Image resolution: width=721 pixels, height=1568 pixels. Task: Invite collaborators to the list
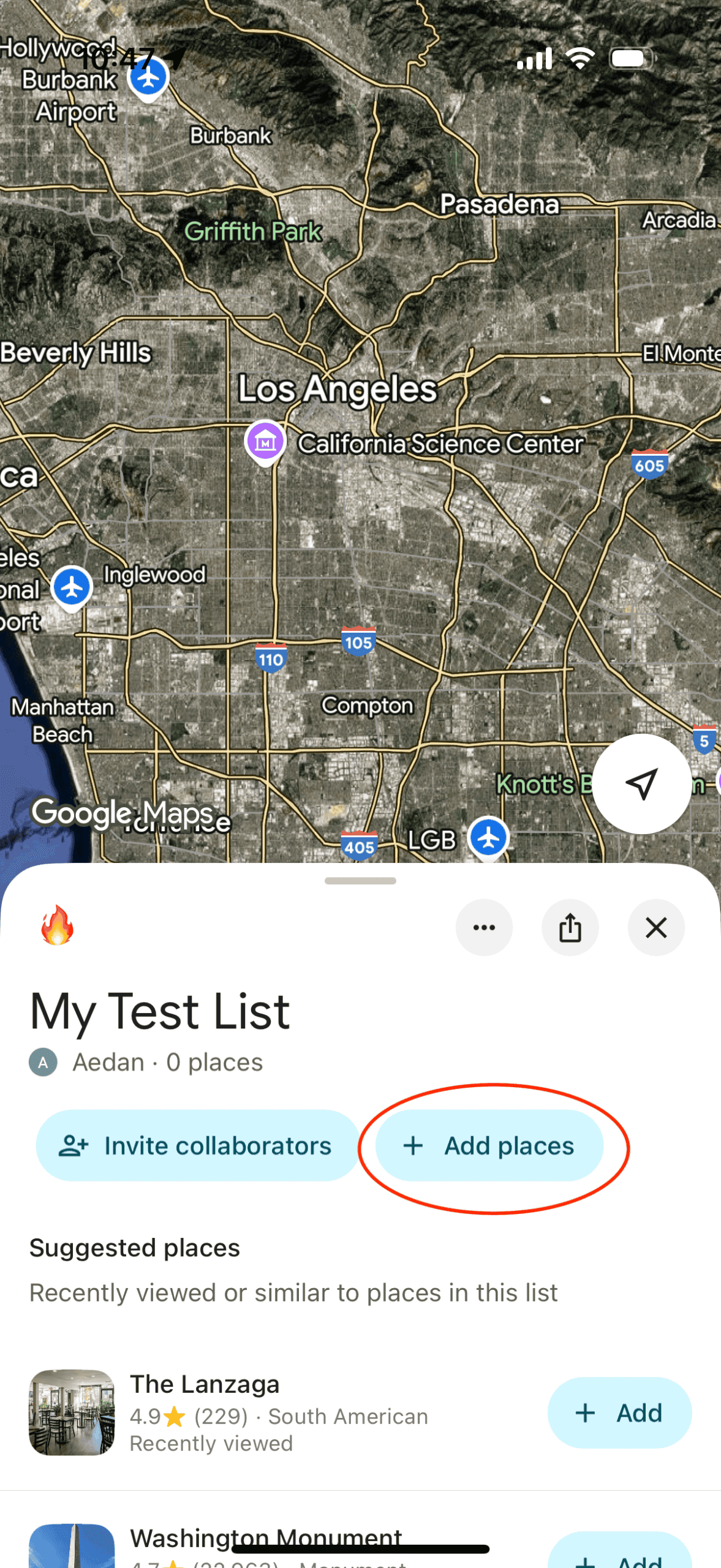[x=197, y=1145]
